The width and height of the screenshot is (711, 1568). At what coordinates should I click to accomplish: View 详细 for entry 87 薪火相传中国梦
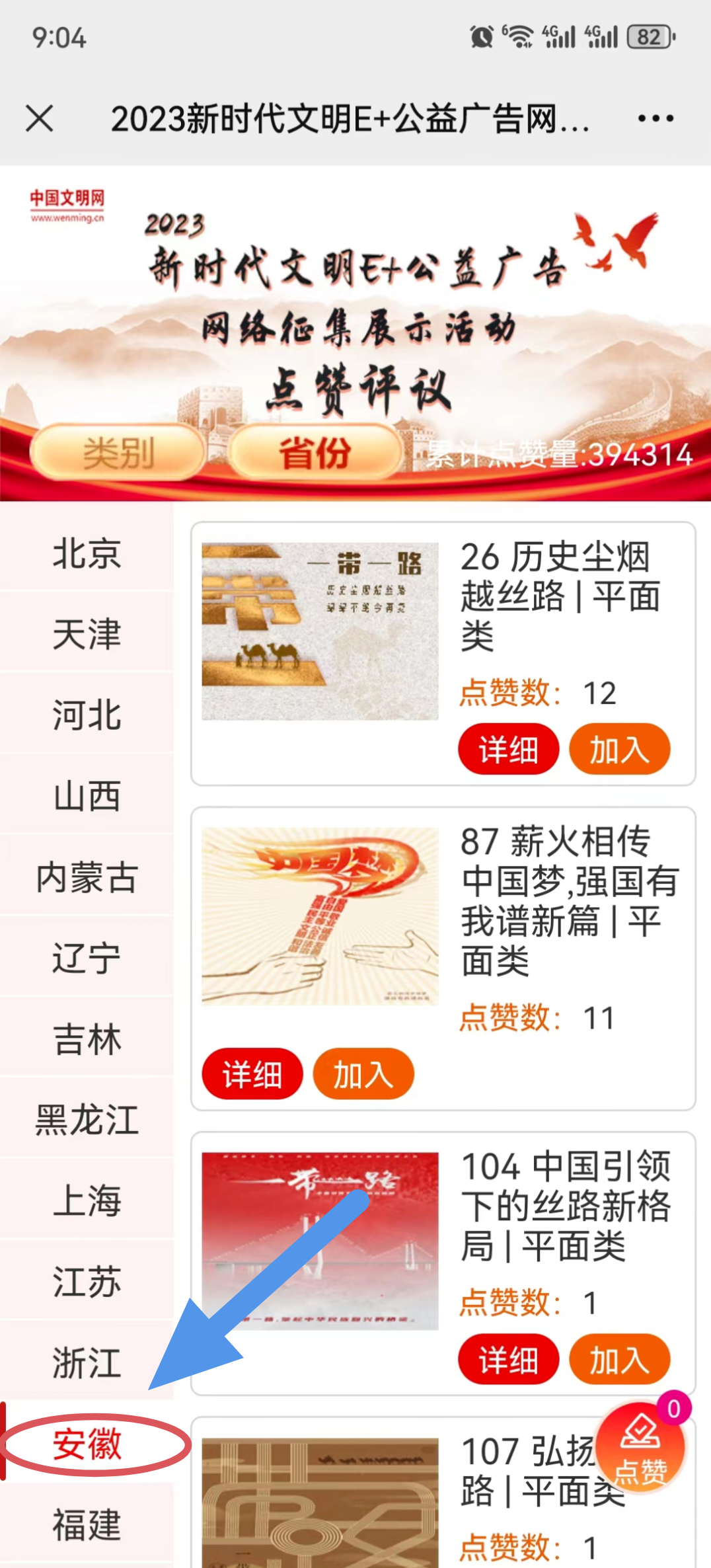252,1074
